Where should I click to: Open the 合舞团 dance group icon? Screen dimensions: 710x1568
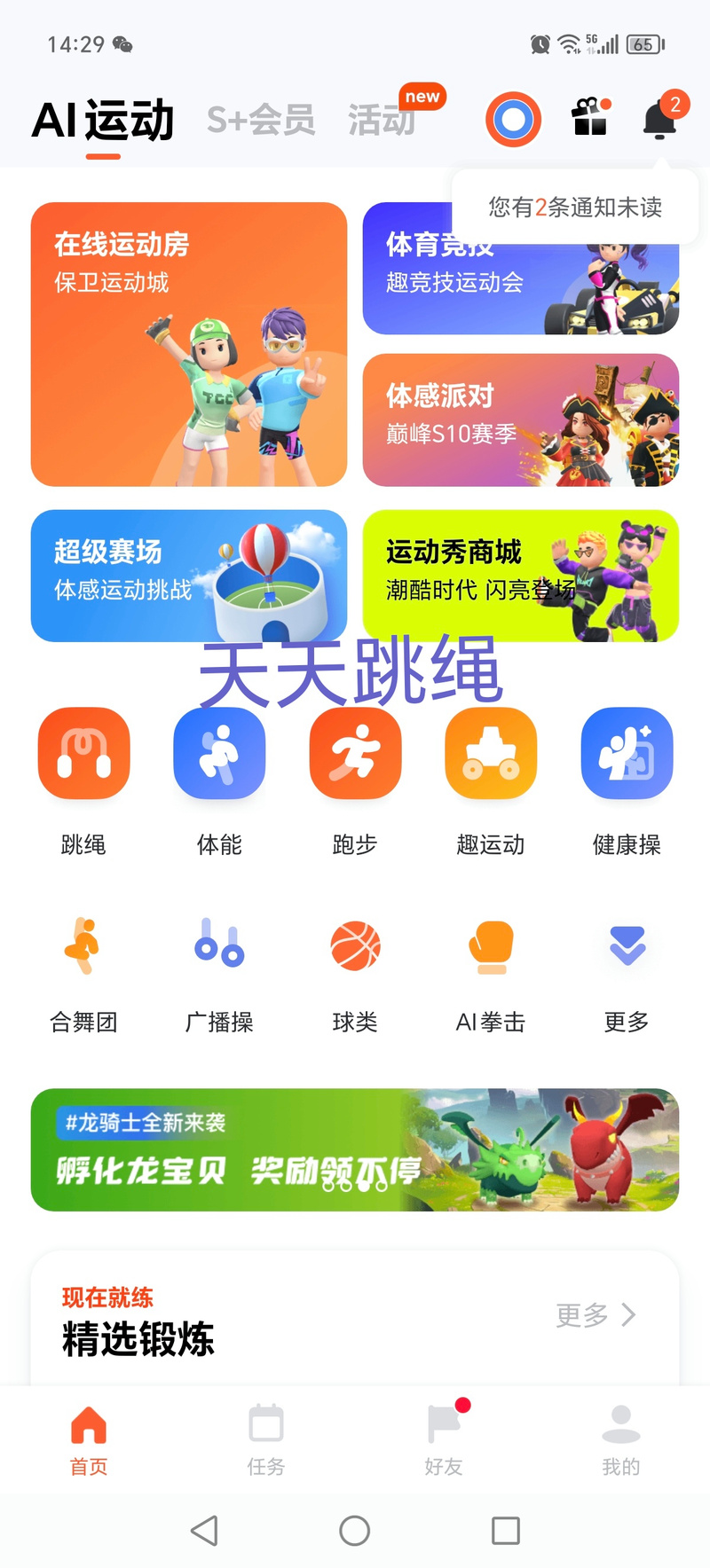[x=83, y=946]
